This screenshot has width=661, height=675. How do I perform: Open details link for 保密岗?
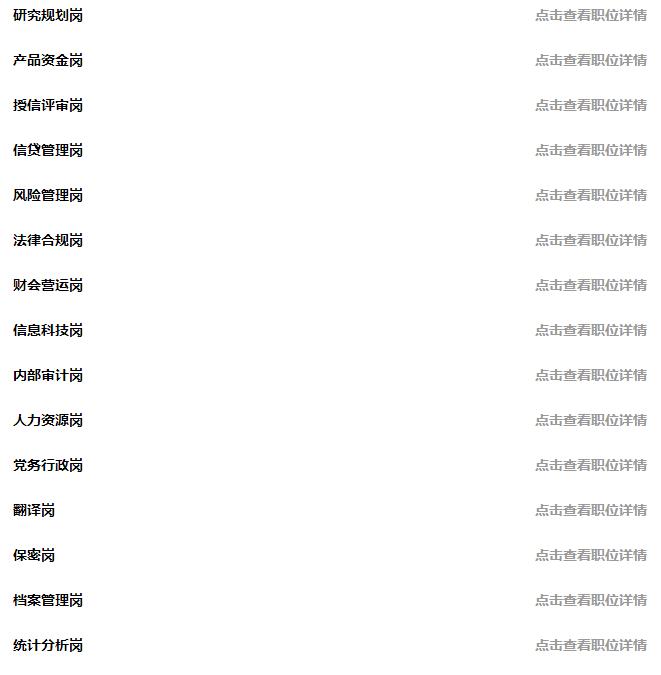click(590, 555)
